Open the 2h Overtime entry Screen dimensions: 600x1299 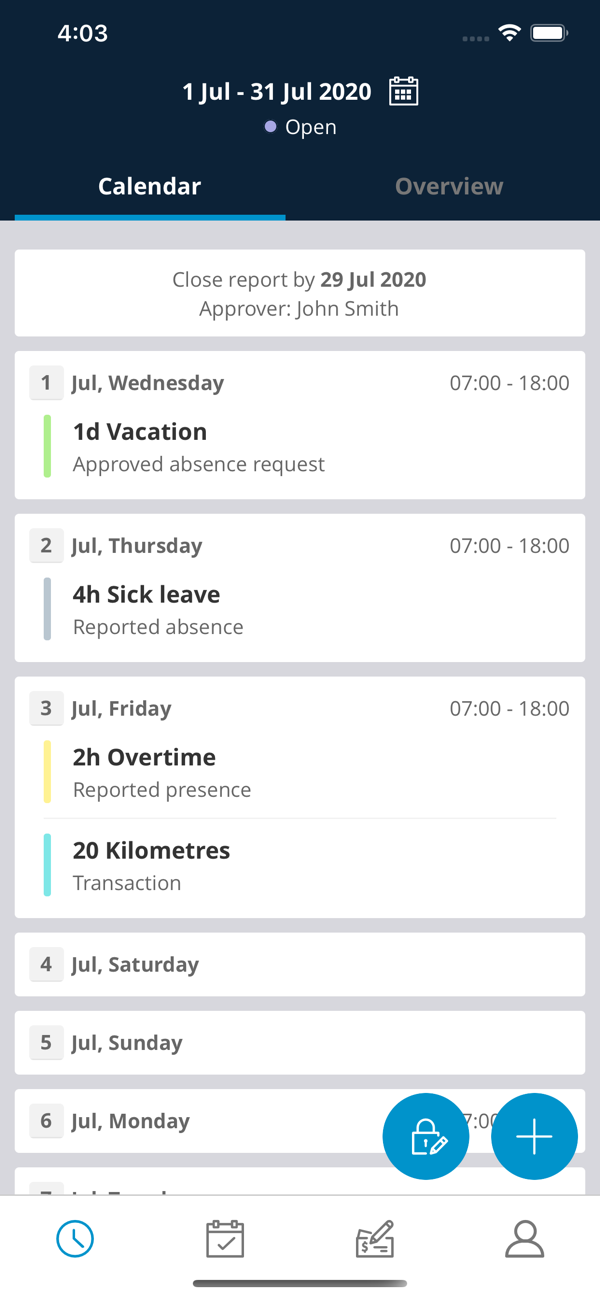tap(300, 772)
